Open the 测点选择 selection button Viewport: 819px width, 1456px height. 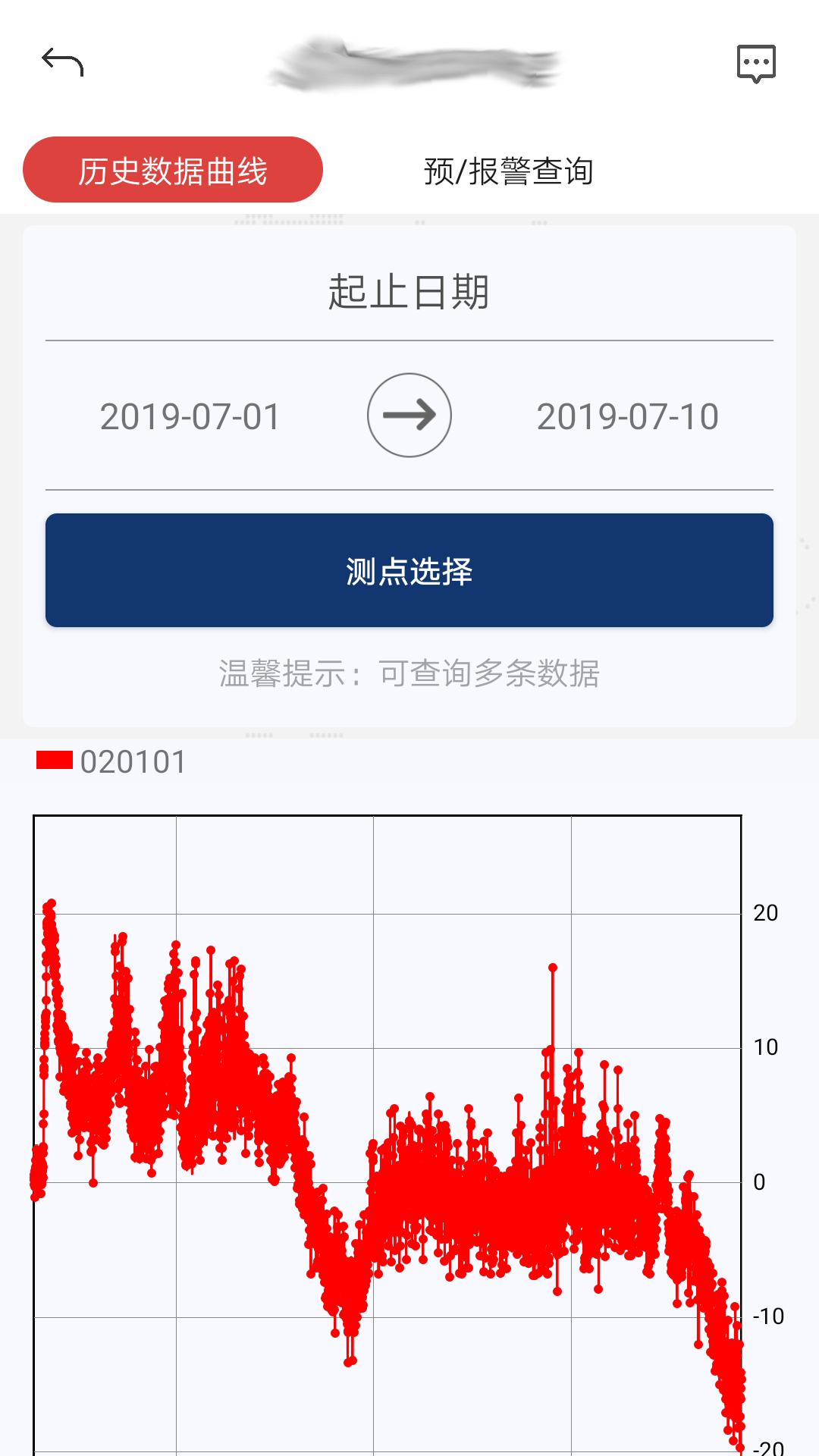point(409,570)
